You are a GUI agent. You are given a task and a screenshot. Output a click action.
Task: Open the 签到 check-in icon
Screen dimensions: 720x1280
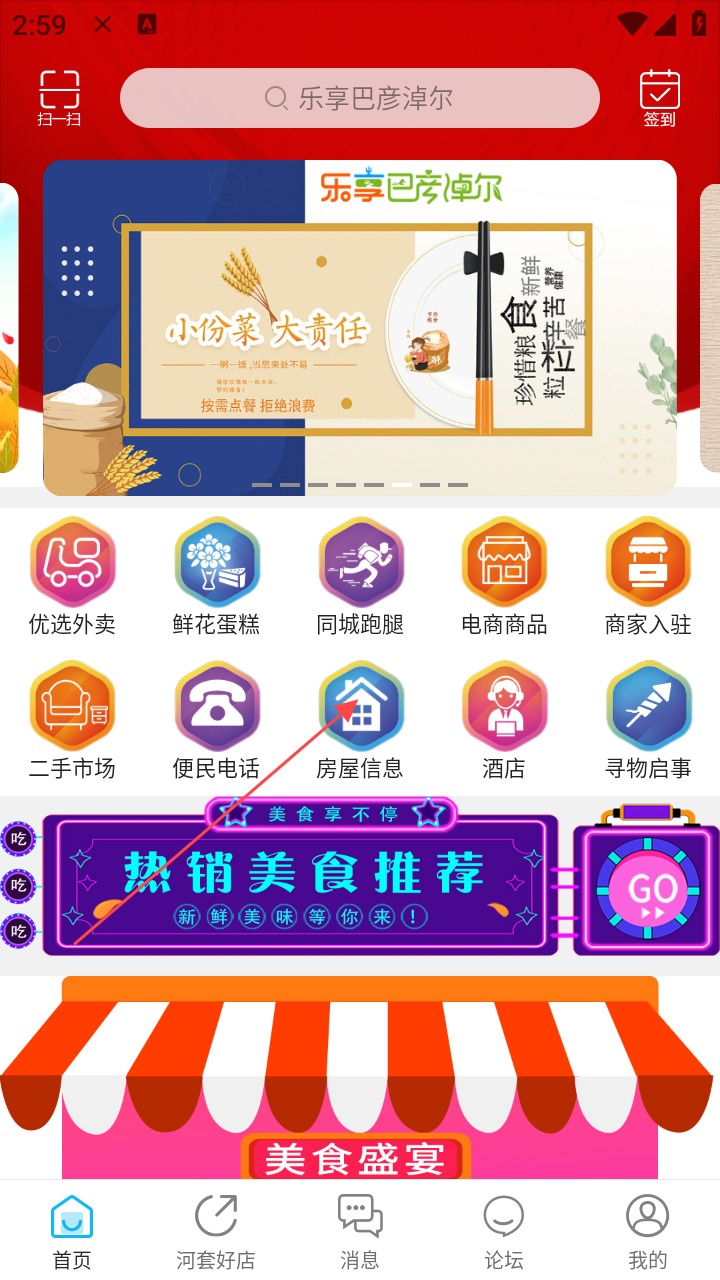pyautogui.click(x=659, y=97)
